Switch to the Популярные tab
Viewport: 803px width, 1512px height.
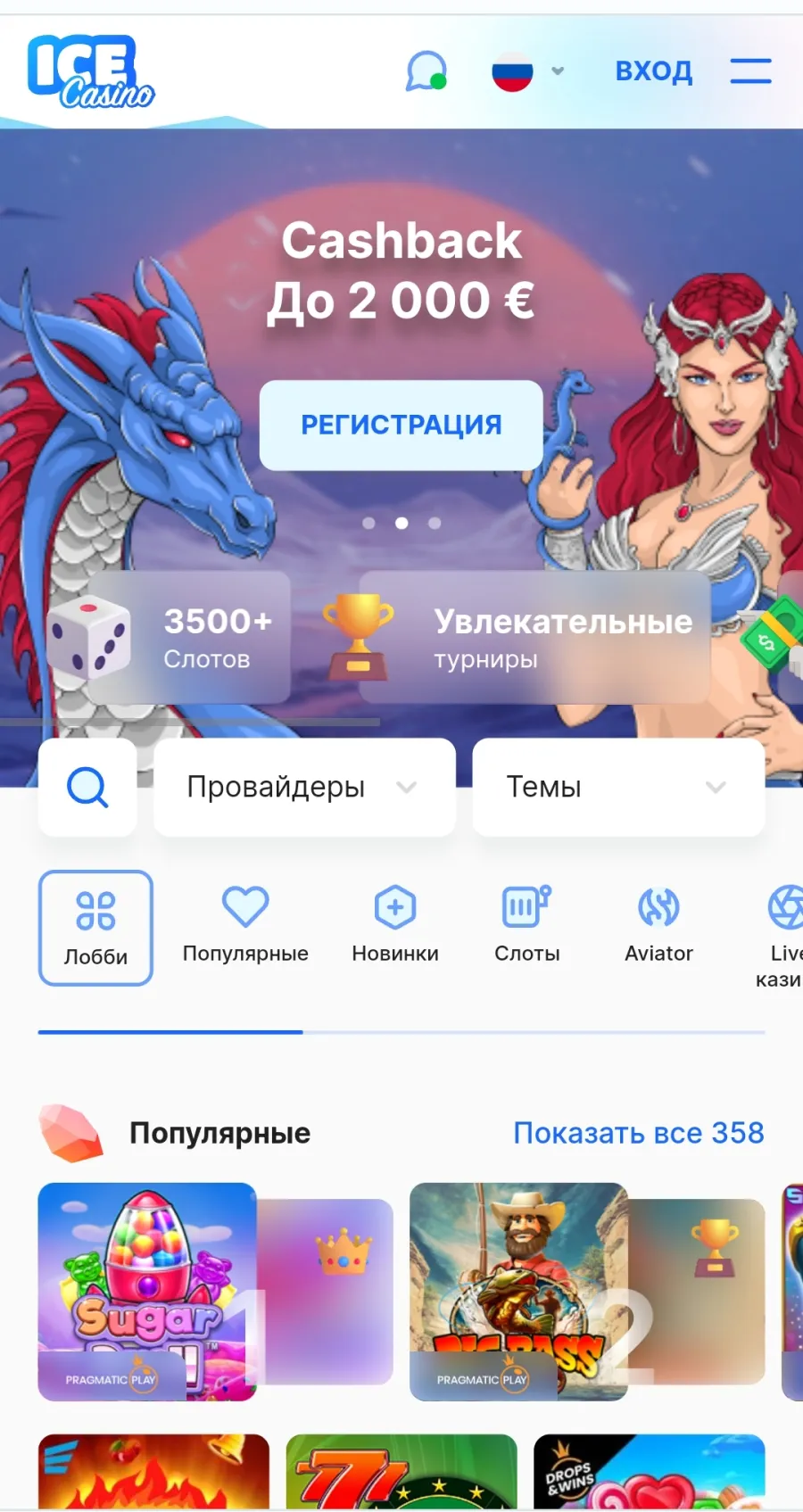[245, 926]
